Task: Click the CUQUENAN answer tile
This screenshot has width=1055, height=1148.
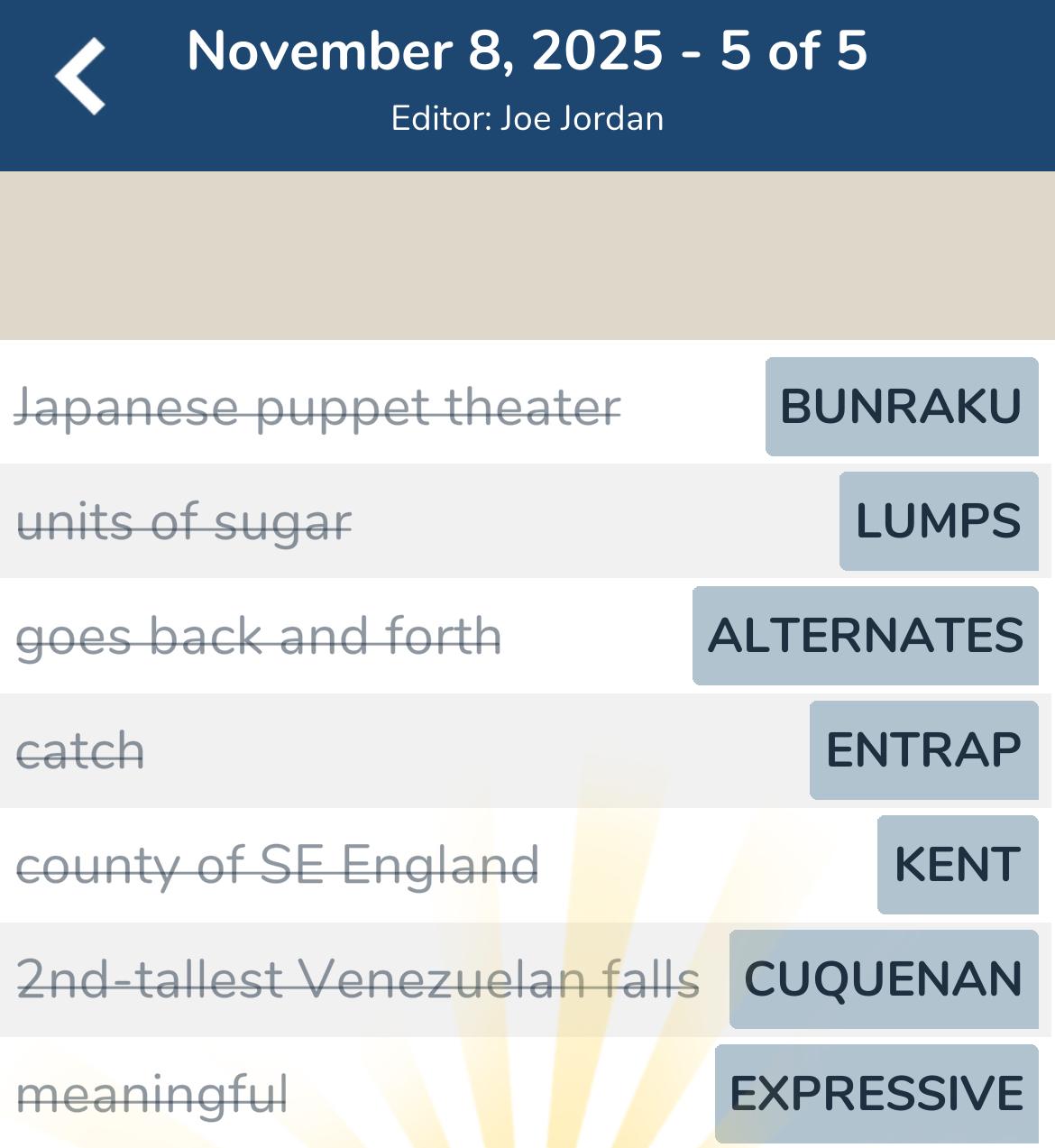Action: (x=884, y=979)
